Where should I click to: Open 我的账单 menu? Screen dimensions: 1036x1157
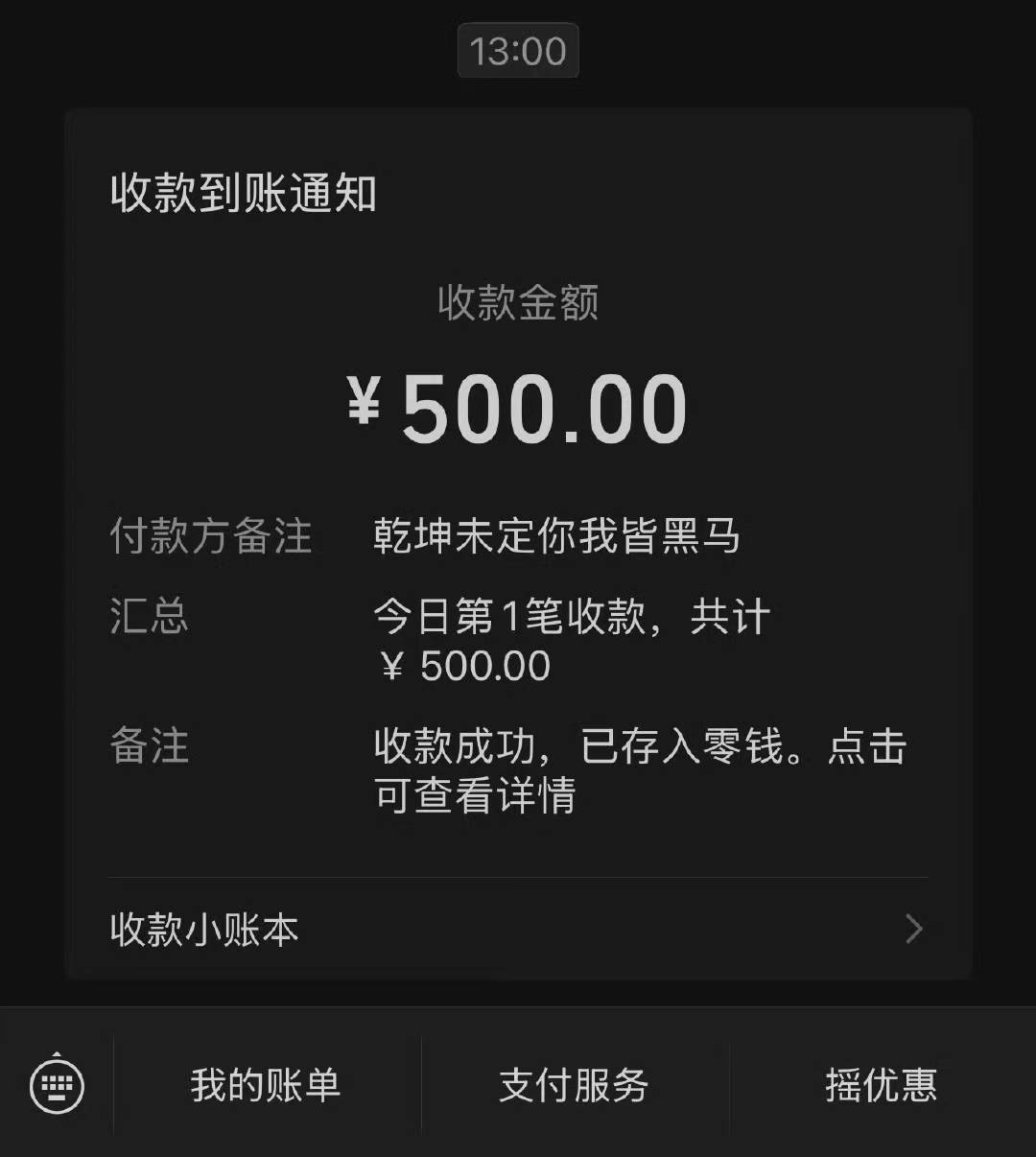[x=266, y=1085]
